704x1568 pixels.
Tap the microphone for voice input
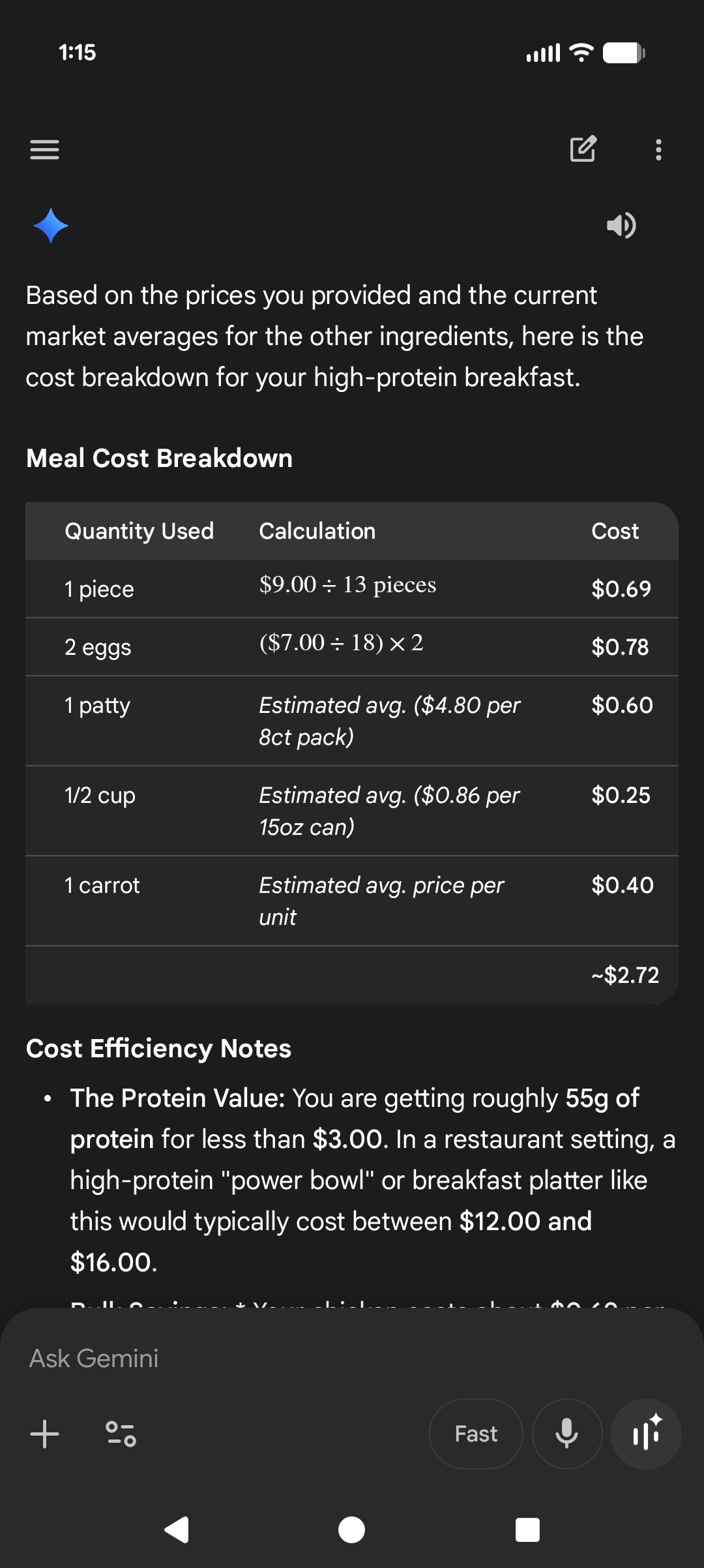pyautogui.click(x=566, y=1434)
